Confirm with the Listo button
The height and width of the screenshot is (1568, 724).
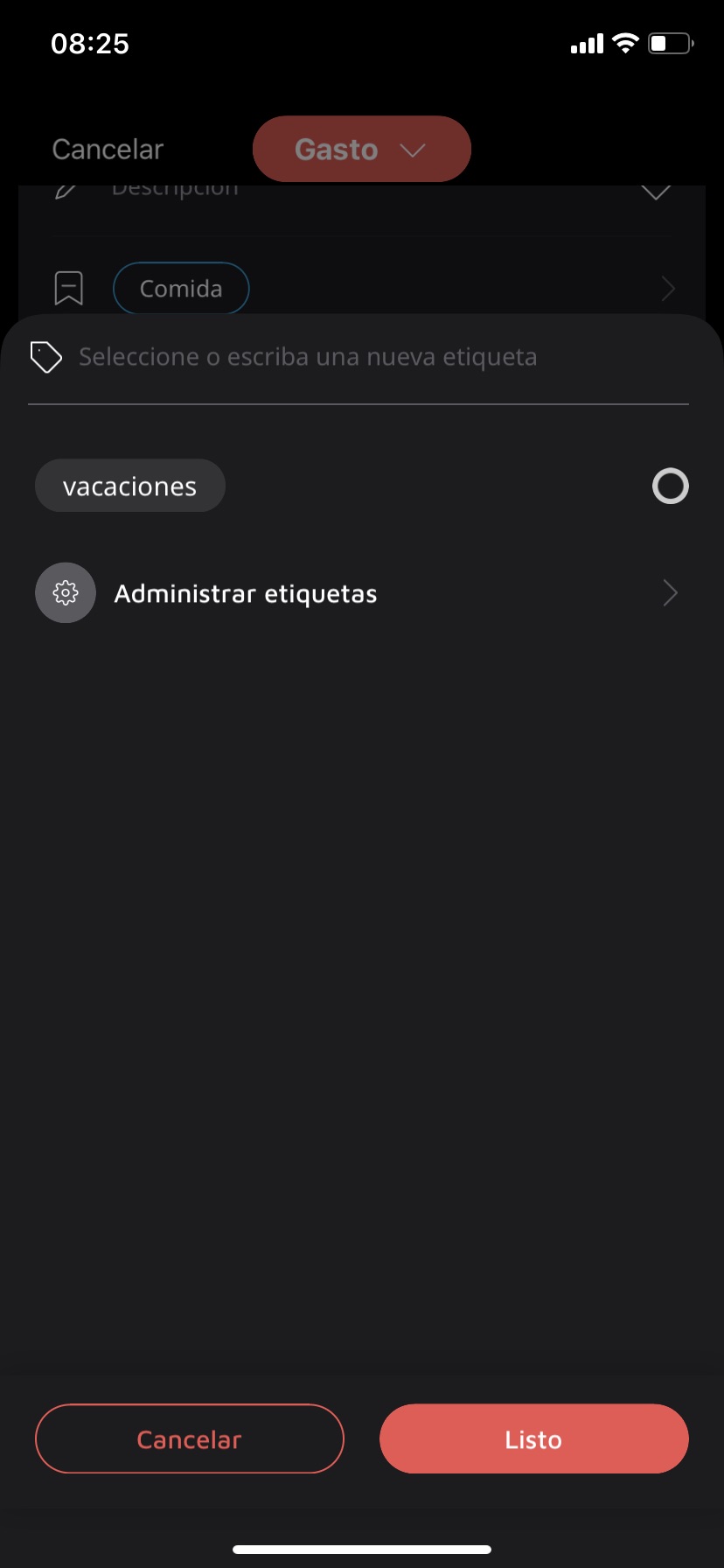coord(533,1438)
